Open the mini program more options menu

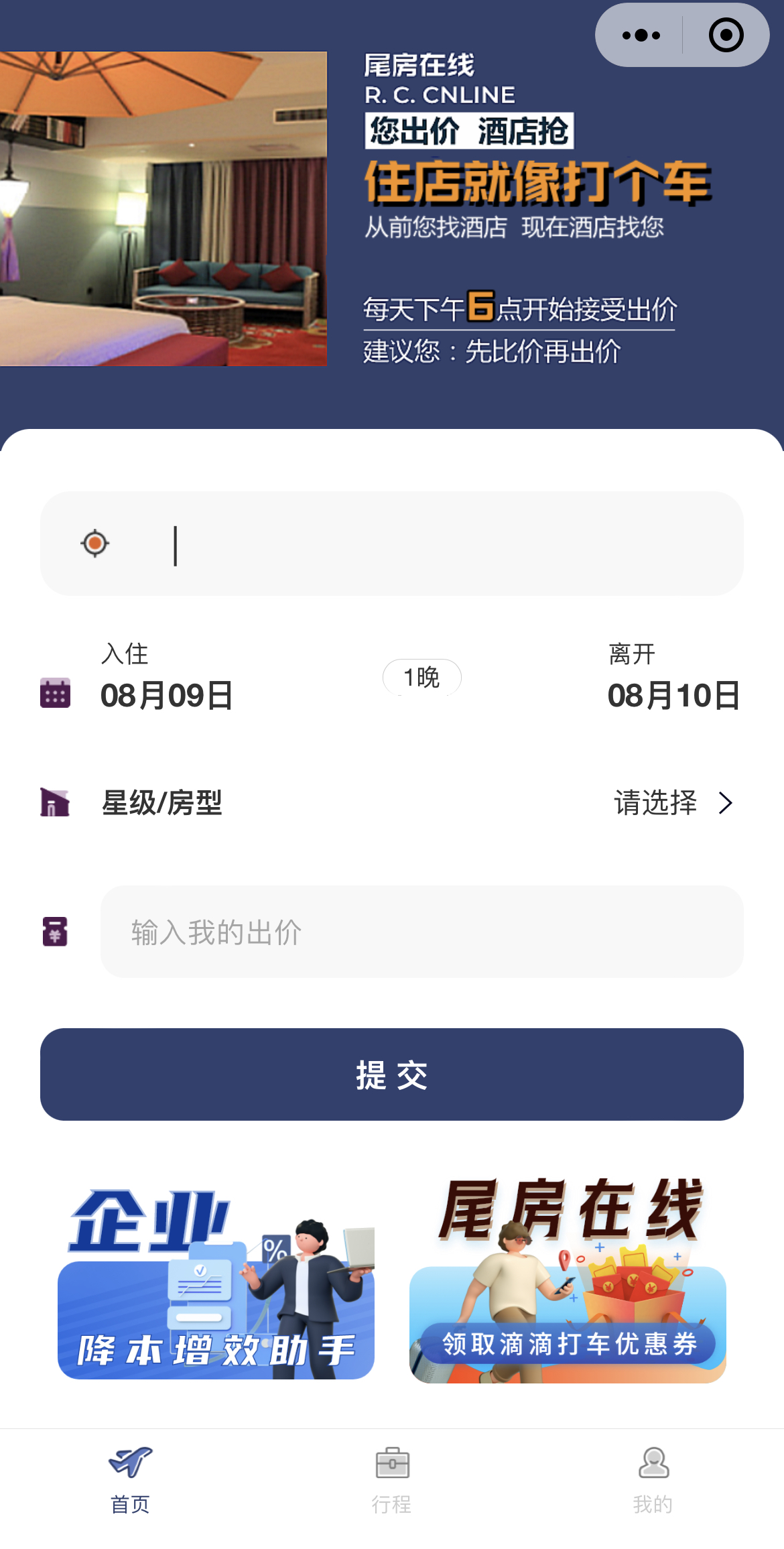click(641, 35)
